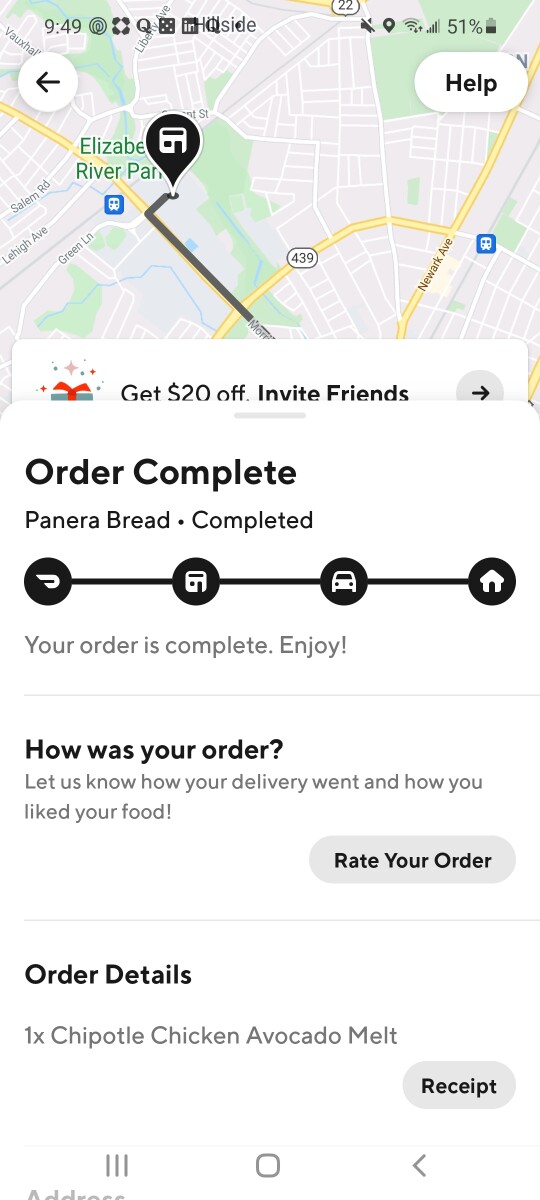Tap Rate Your Order

pyautogui.click(x=412, y=860)
